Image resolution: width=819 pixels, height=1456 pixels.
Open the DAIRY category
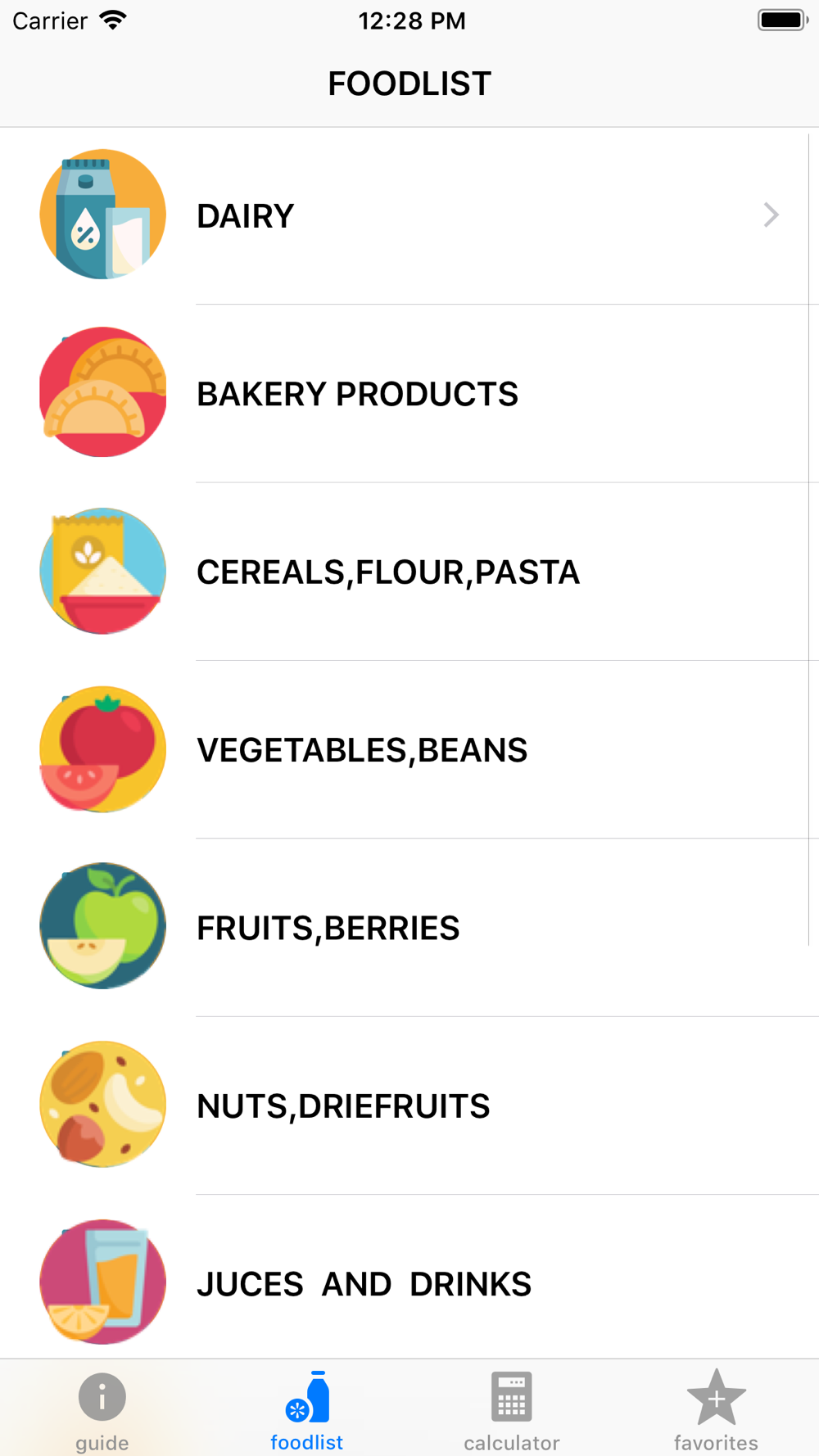(x=409, y=215)
